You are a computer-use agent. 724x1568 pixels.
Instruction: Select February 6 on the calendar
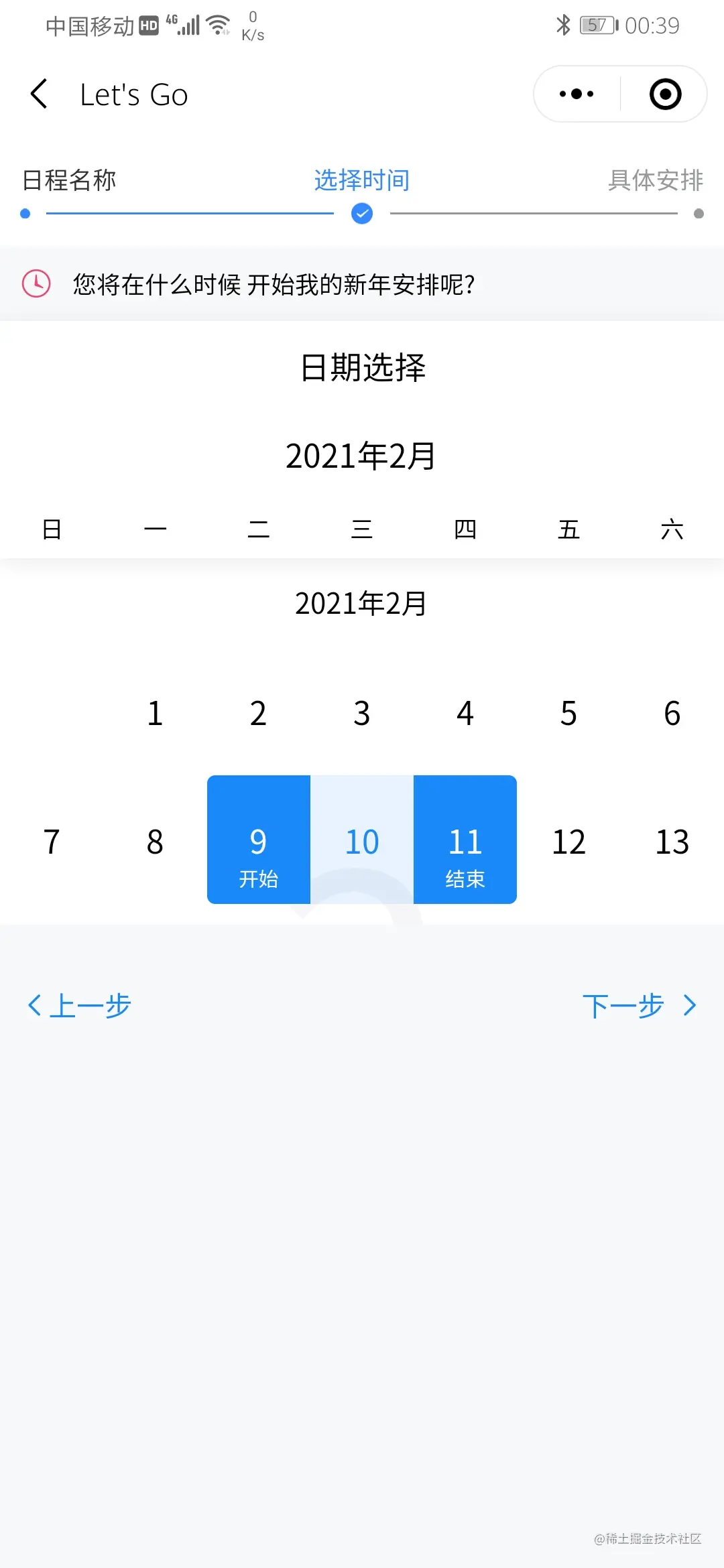pyautogui.click(x=672, y=713)
